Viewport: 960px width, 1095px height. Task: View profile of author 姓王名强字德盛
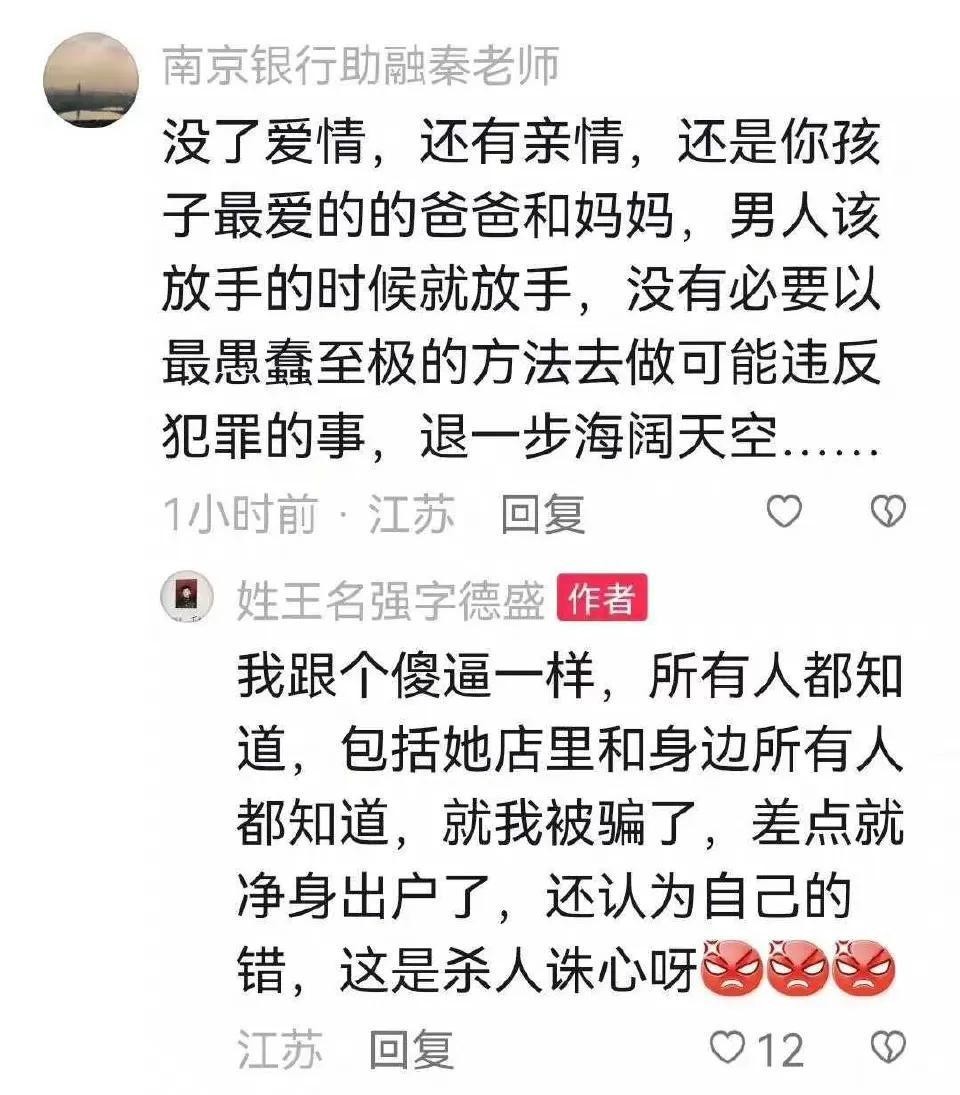[x=390, y=600]
